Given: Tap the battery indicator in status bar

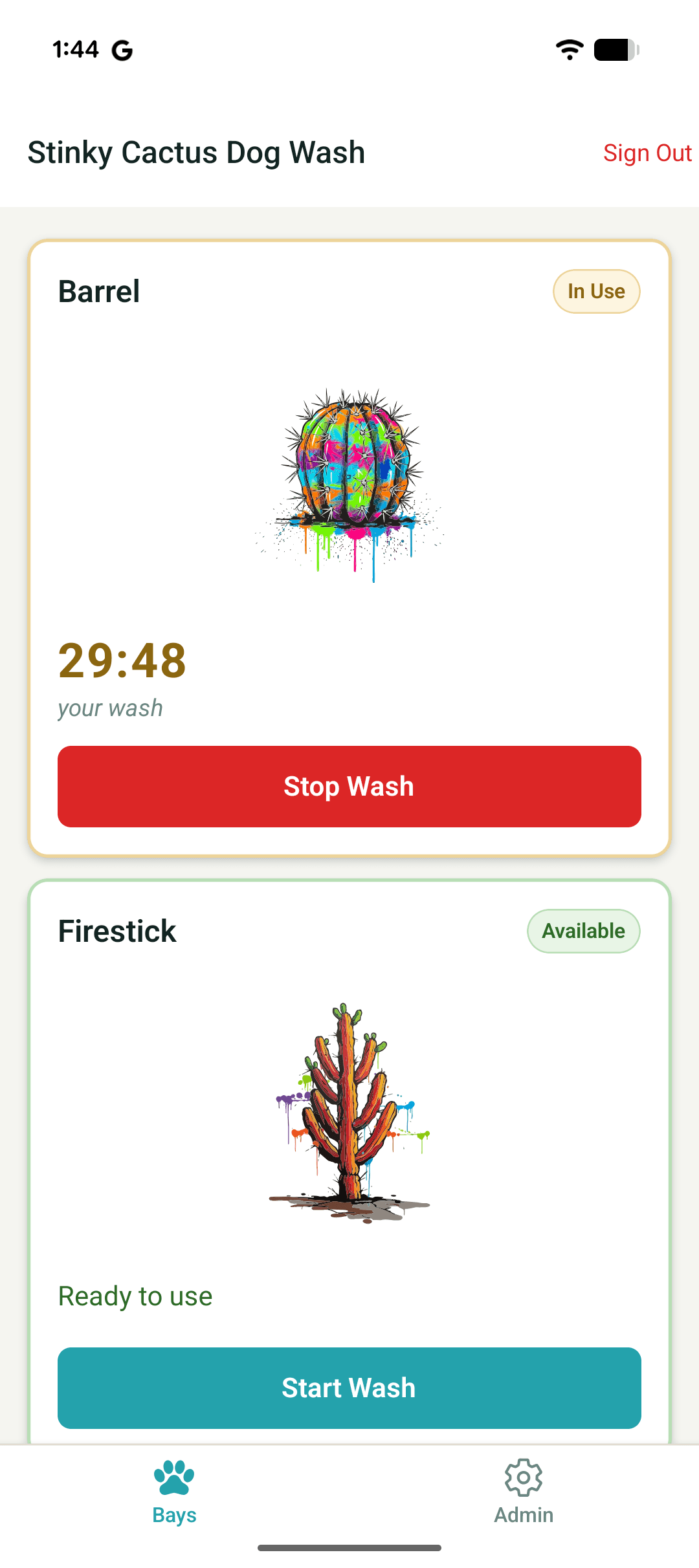Looking at the screenshot, I should pyautogui.click(x=614, y=50).
